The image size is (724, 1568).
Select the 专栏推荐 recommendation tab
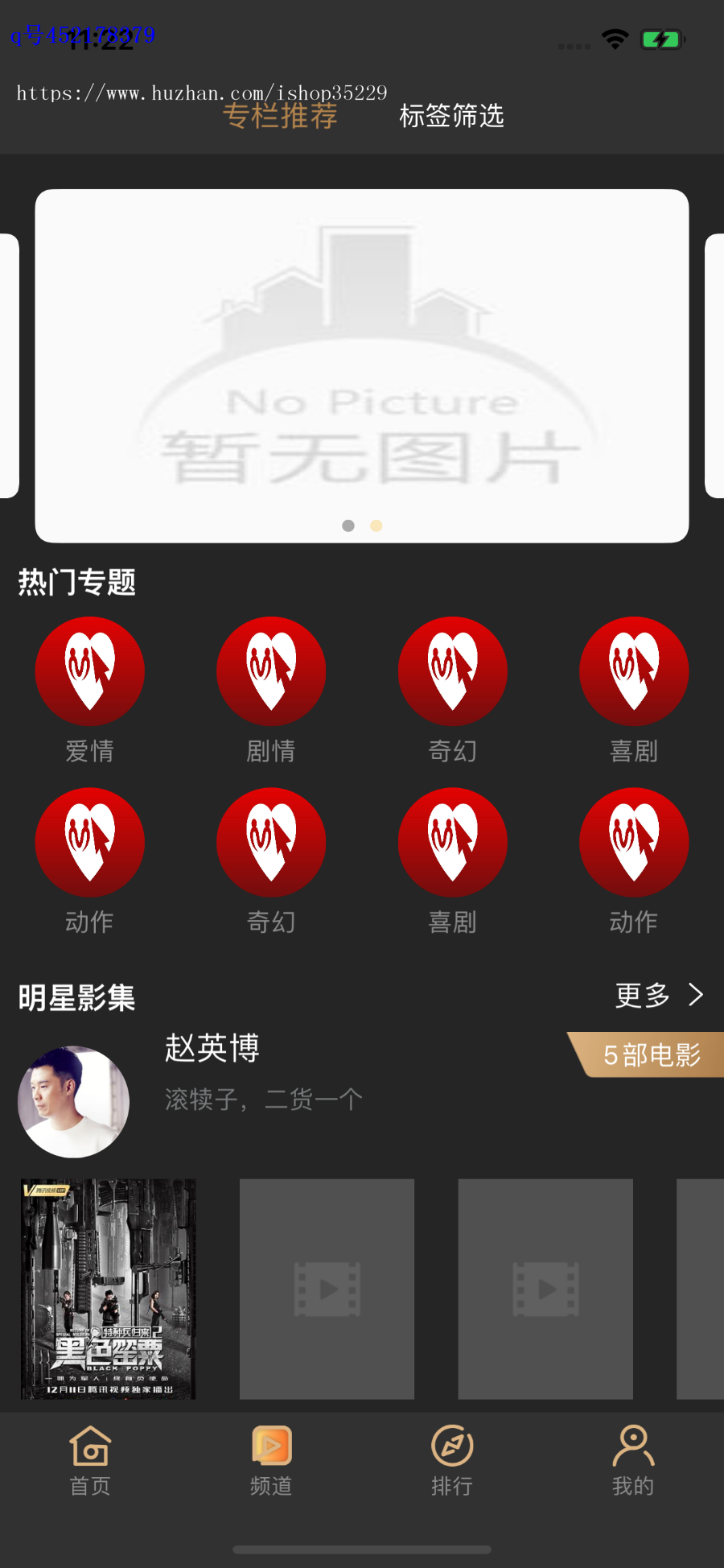click(282, 118)
